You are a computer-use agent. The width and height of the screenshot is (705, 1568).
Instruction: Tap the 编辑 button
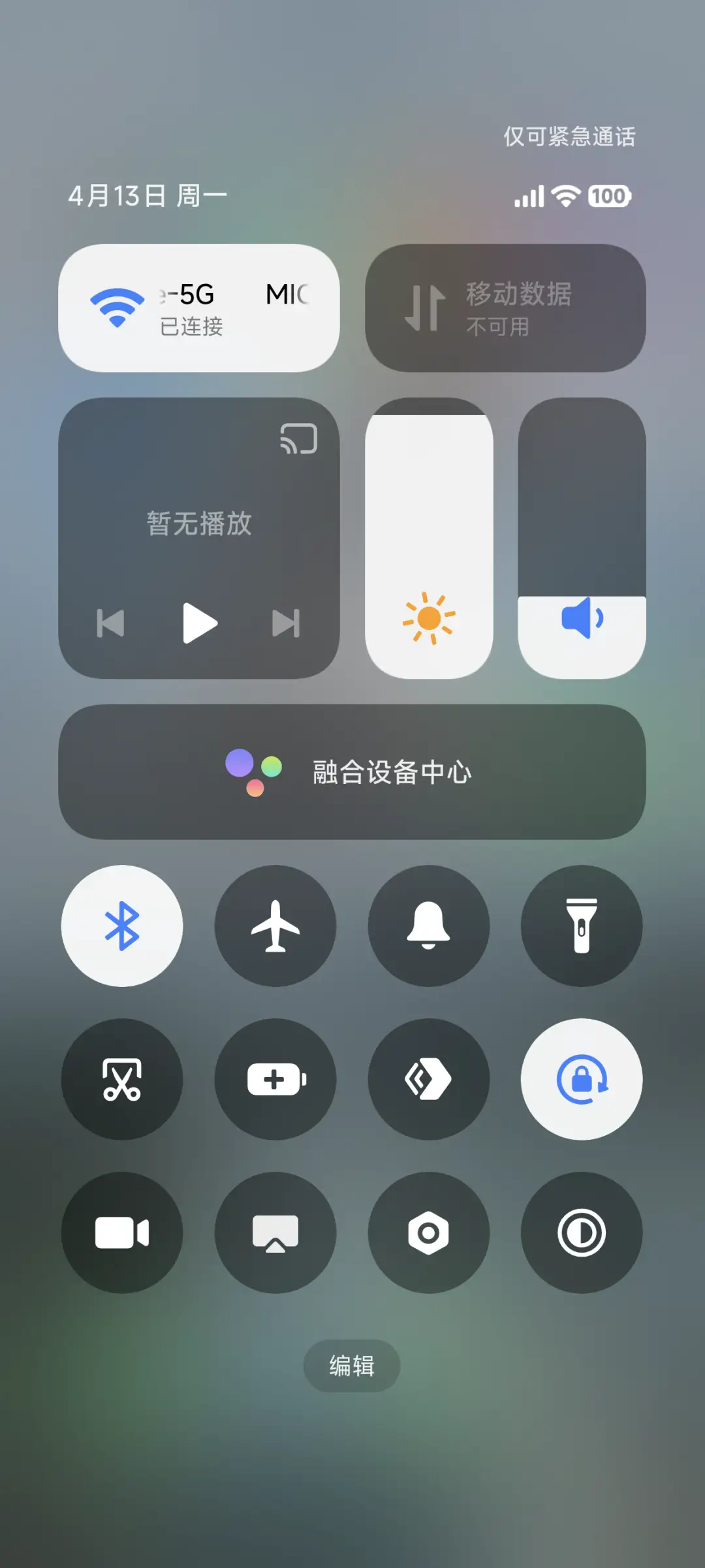coord(352,1366)
